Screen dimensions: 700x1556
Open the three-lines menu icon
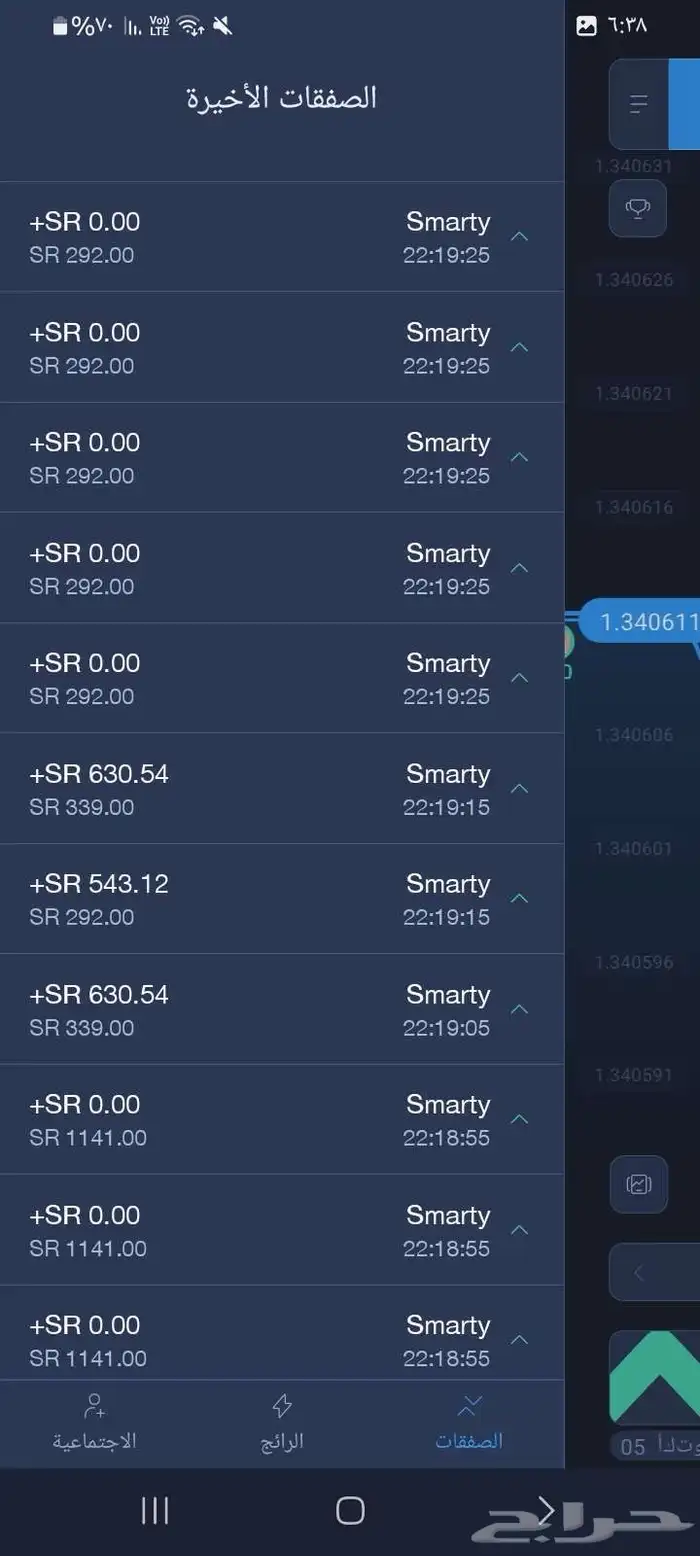click(x=639, y=104)
